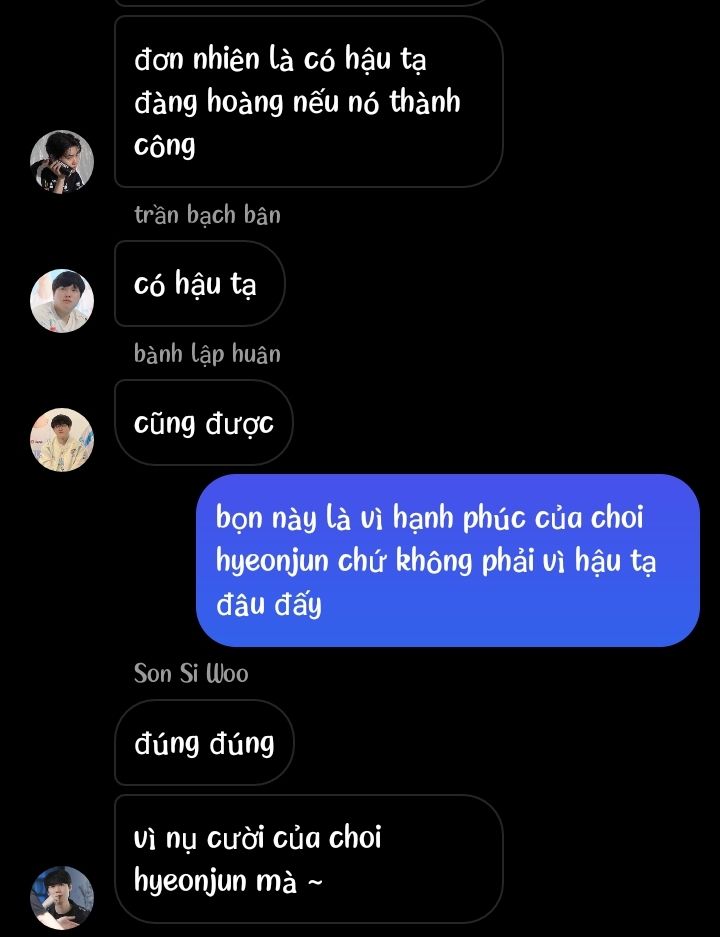Tap avatar beside "đàng hoàng nếu nó thành công" message
Screen dimensions: 720x937
pyautogui.click(x=62, y=161)
